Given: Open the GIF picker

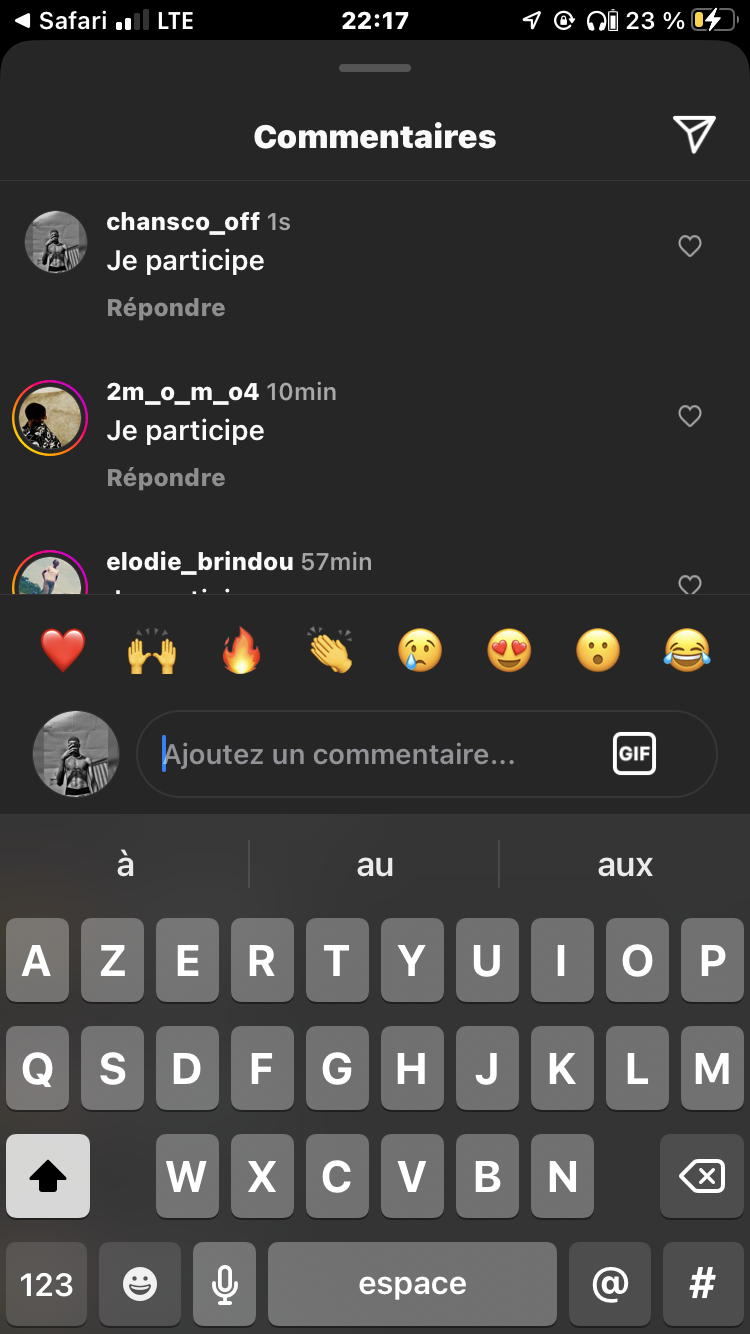Looking at the screenshot, I should coord(634,754).
